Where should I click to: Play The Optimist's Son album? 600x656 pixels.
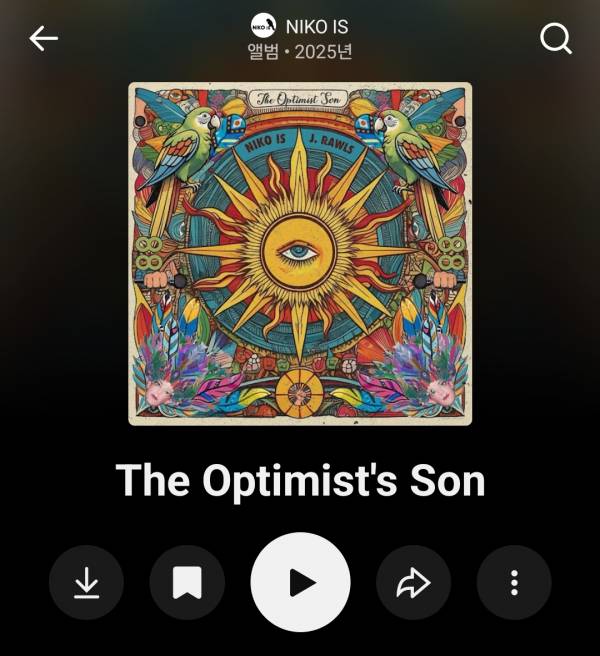click(x=300, y=582)
